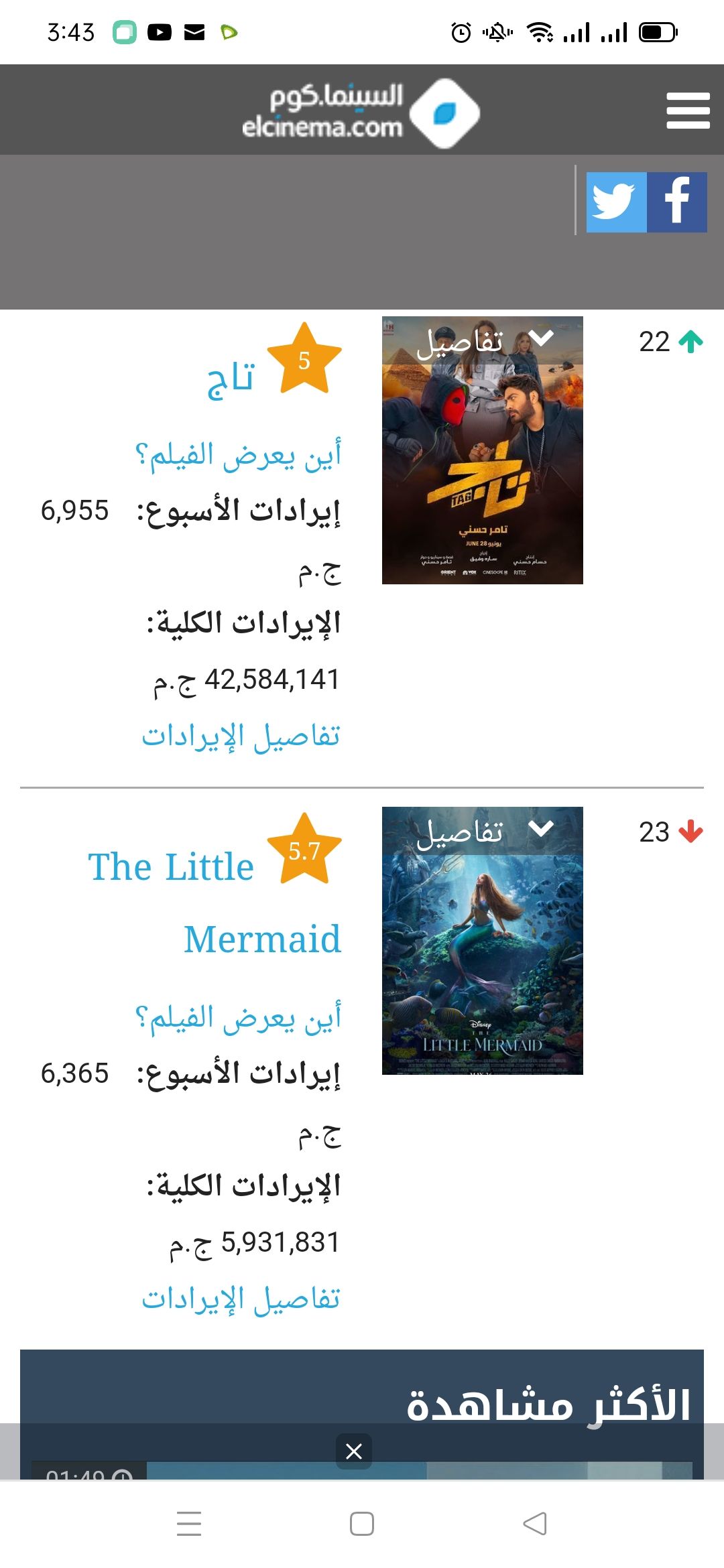Close the bottom video overlay
Viewport: 724px width, 1568px height.
tap(354, 1451)
